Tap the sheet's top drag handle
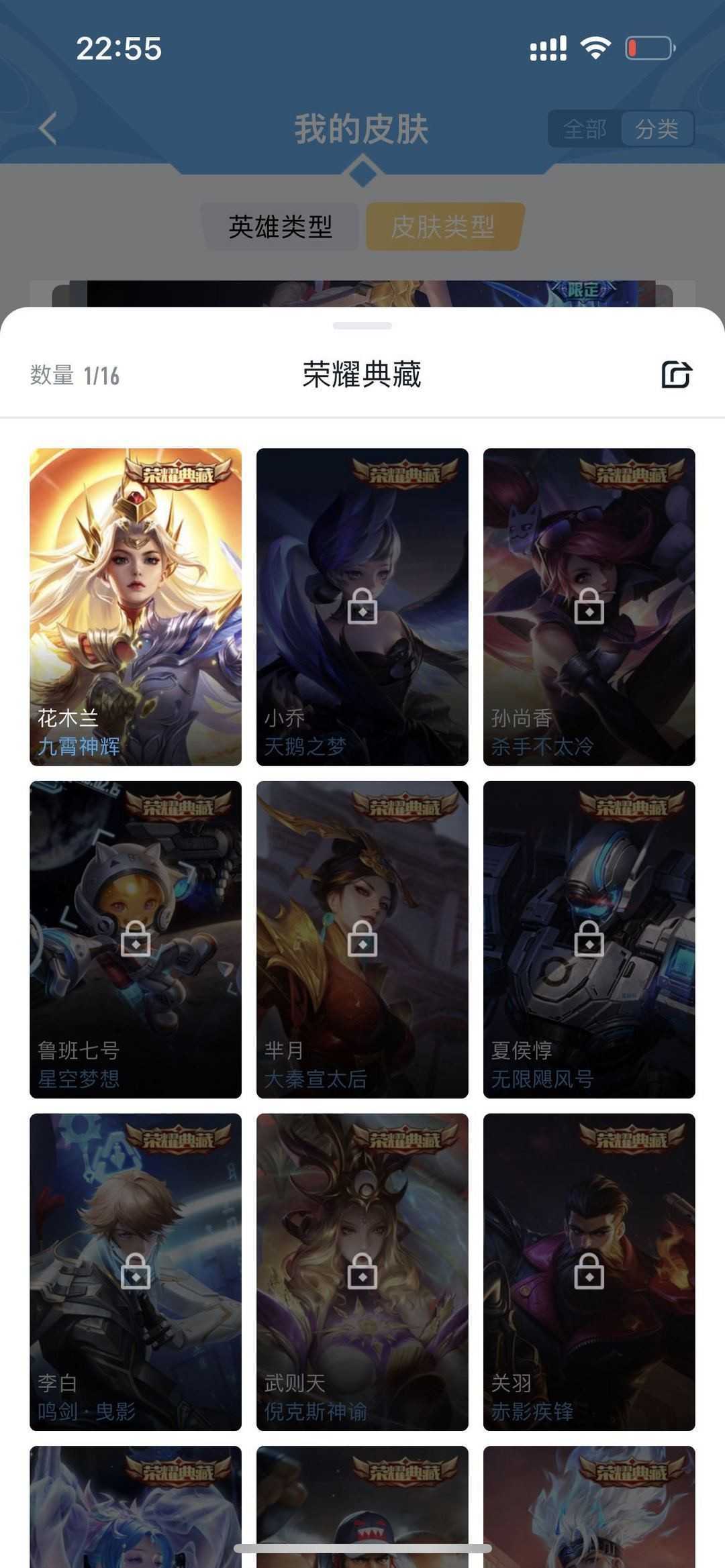 (362, 325)
